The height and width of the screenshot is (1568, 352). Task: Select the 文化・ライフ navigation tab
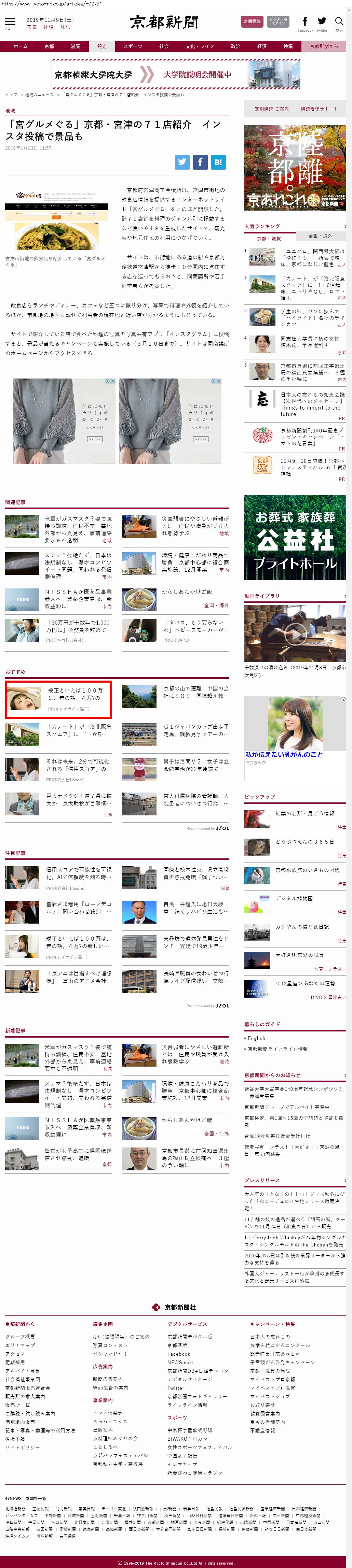[200, 46]
